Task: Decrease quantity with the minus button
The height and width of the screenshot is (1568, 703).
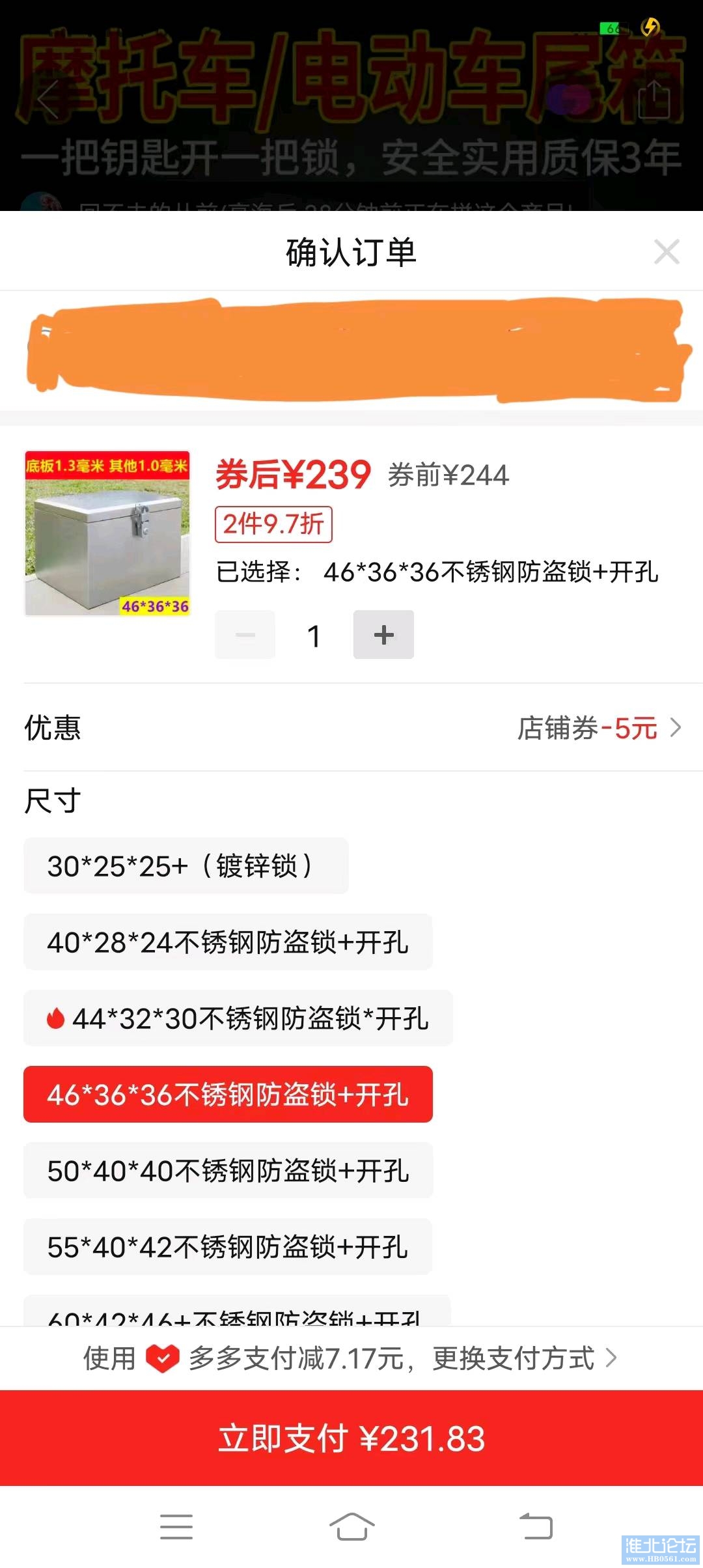Action: pyautogui.click(x=245, y=635)
